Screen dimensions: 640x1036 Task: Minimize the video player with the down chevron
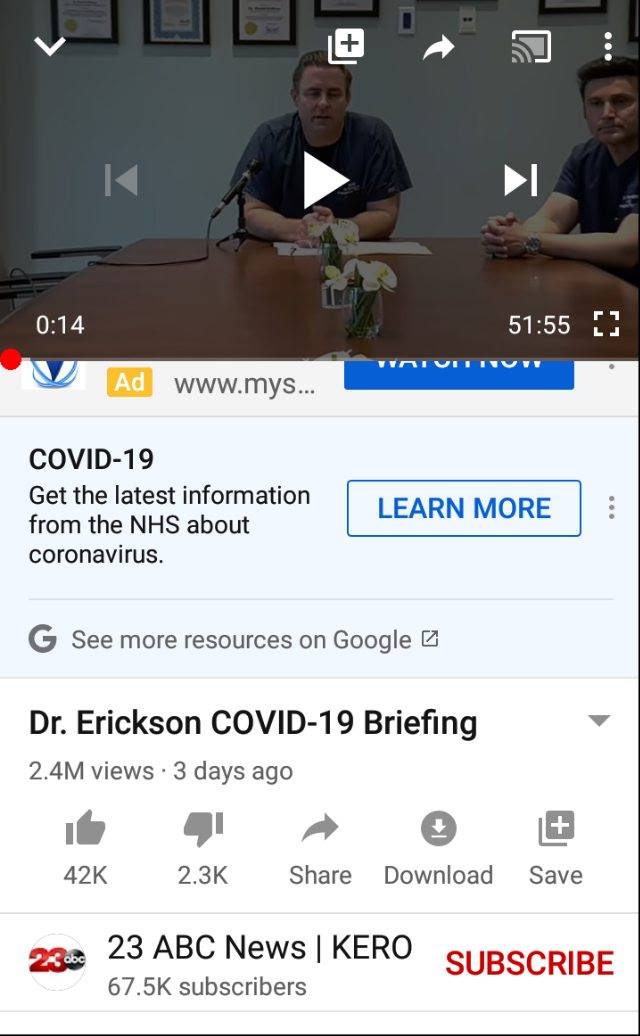(49, 46)
